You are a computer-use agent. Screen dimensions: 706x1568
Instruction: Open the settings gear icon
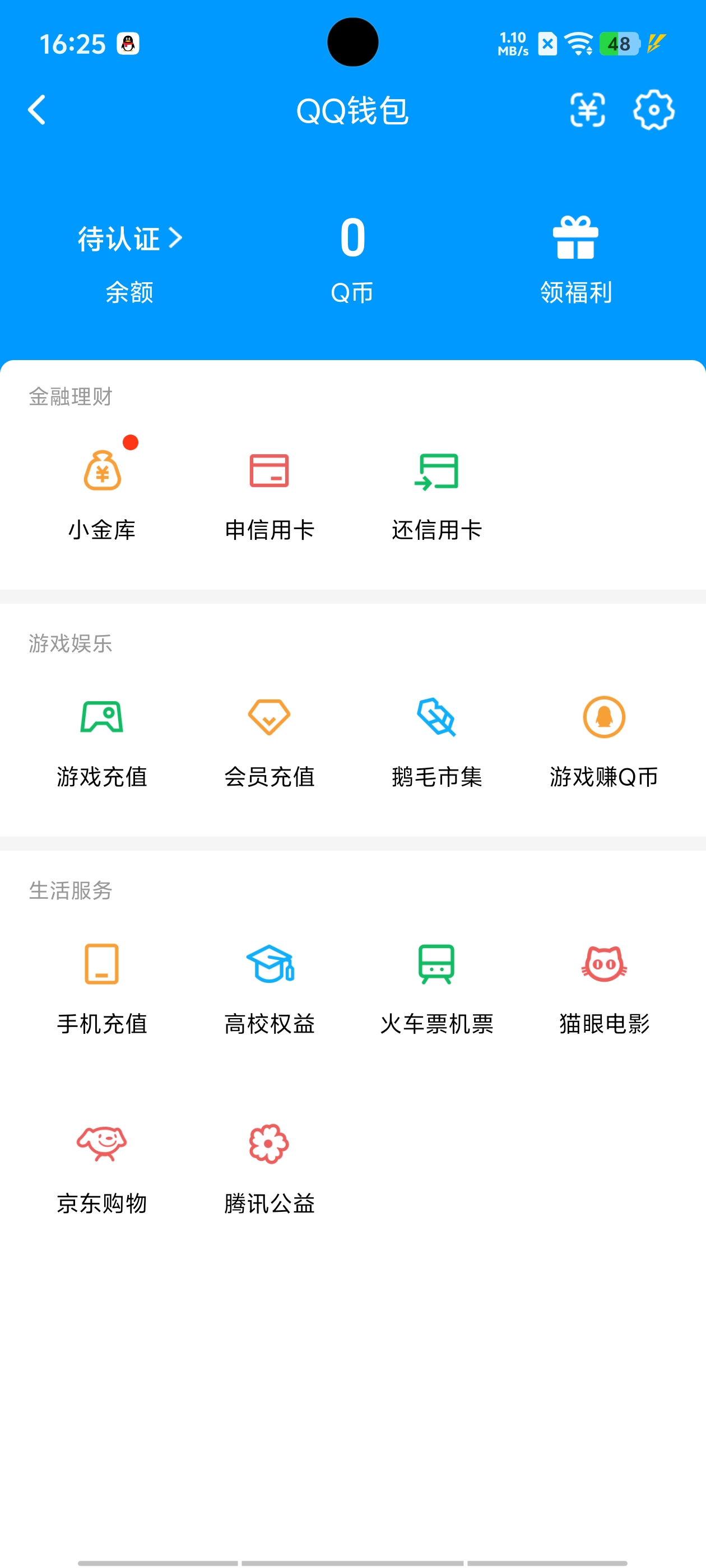tap(654, 110)
